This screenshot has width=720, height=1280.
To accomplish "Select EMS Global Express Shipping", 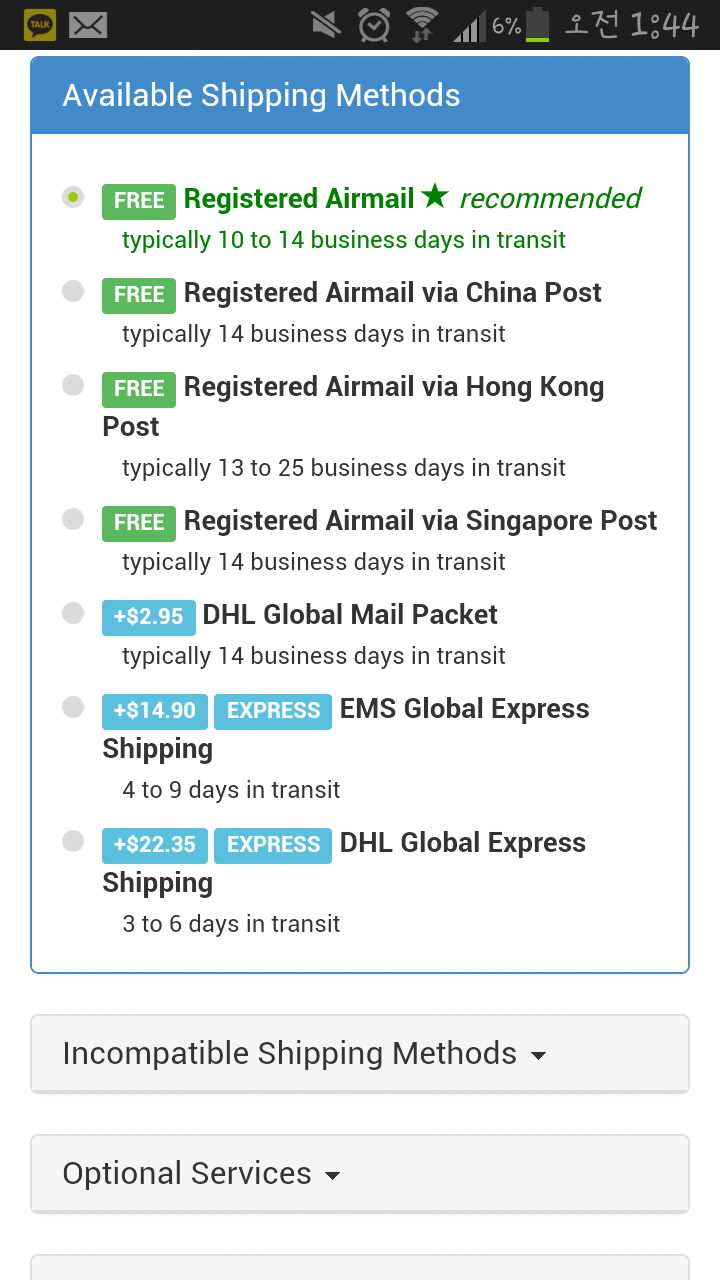I will click(73, 707).
